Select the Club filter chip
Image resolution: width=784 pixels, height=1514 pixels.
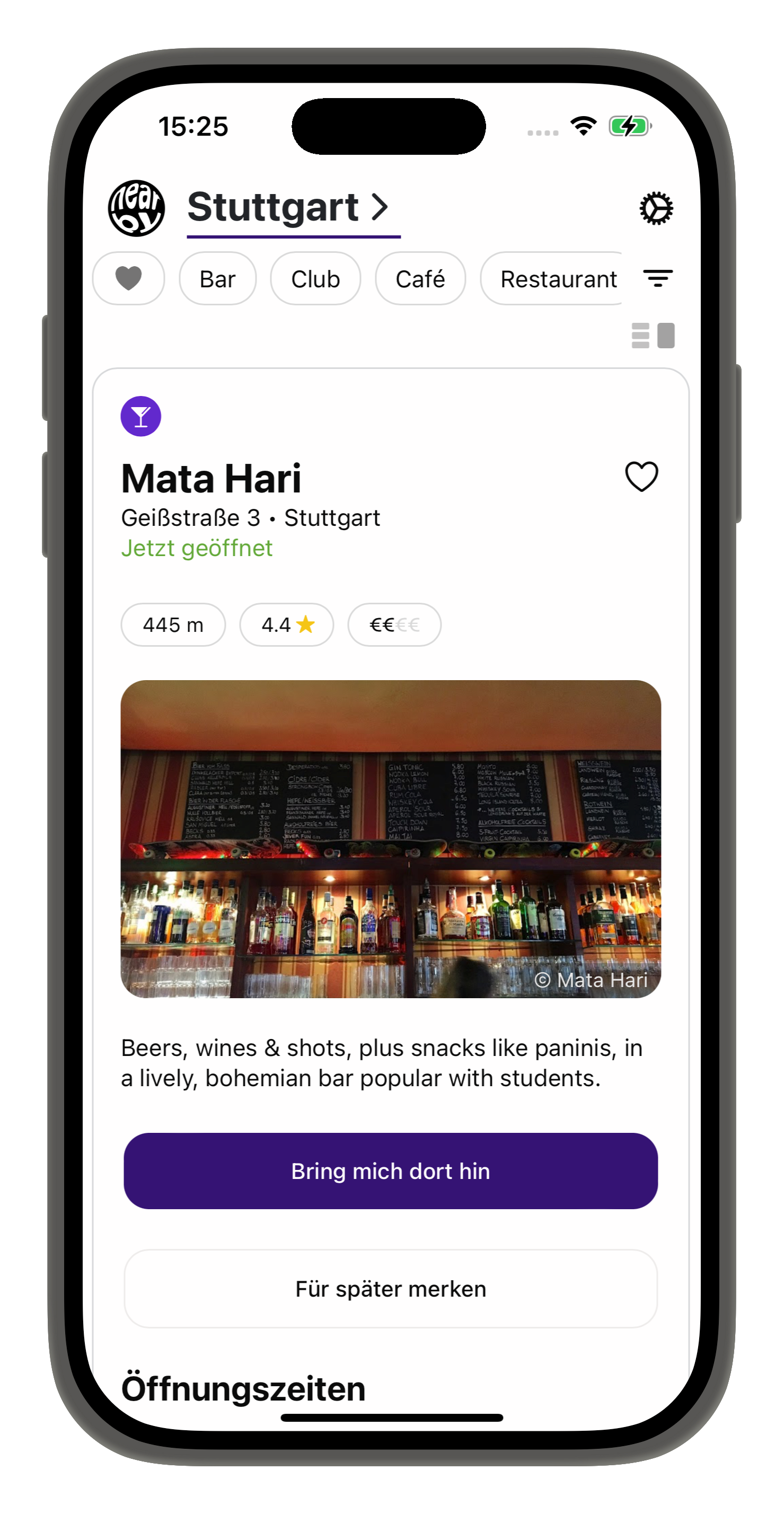(315, 279)
